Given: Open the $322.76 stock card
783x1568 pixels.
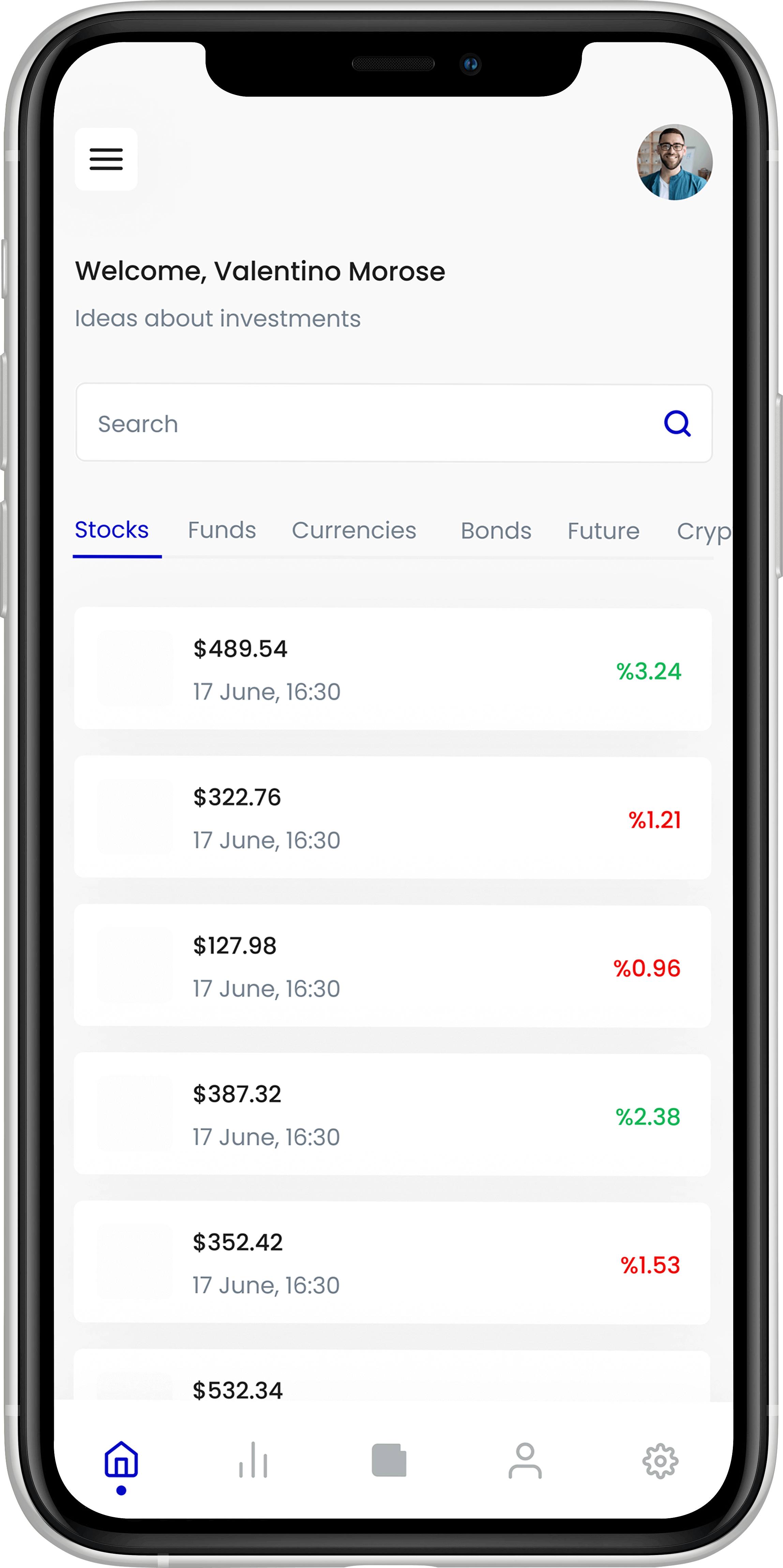Looking at the screenshot, I should 393,817.
